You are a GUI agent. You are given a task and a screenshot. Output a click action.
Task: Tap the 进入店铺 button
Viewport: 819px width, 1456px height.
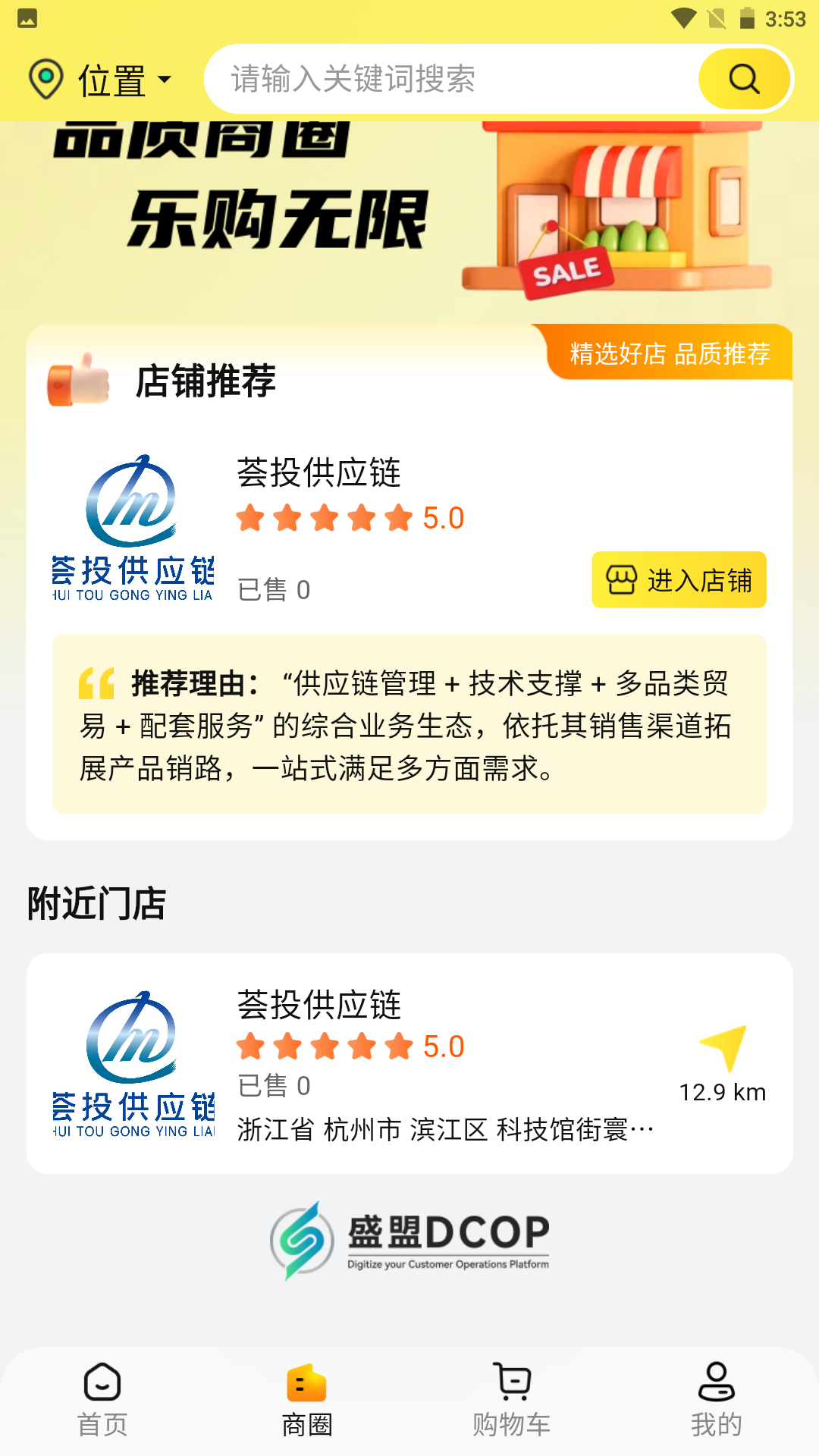click(679, 580)
